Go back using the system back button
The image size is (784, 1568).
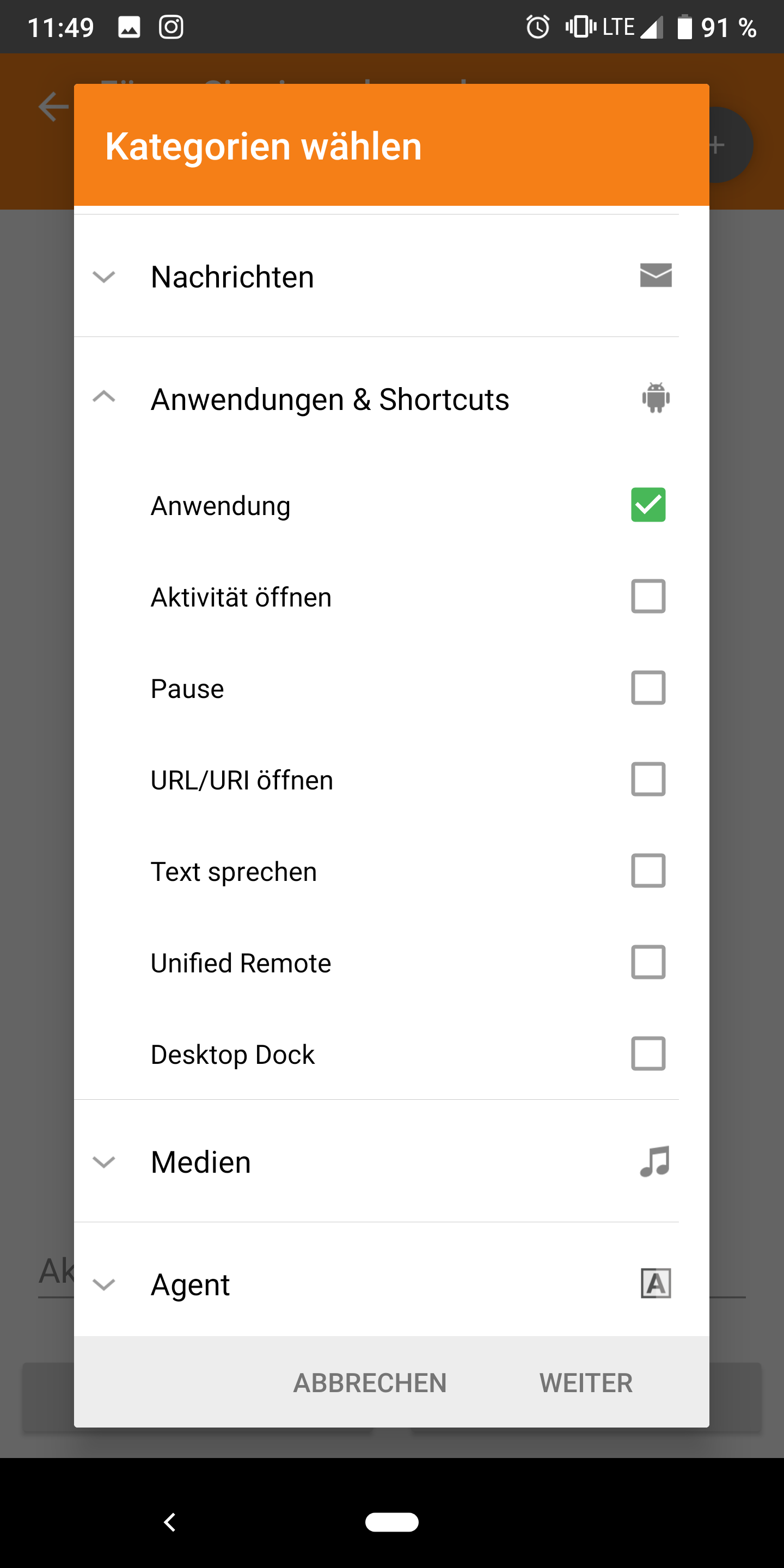pos(170,1522)
